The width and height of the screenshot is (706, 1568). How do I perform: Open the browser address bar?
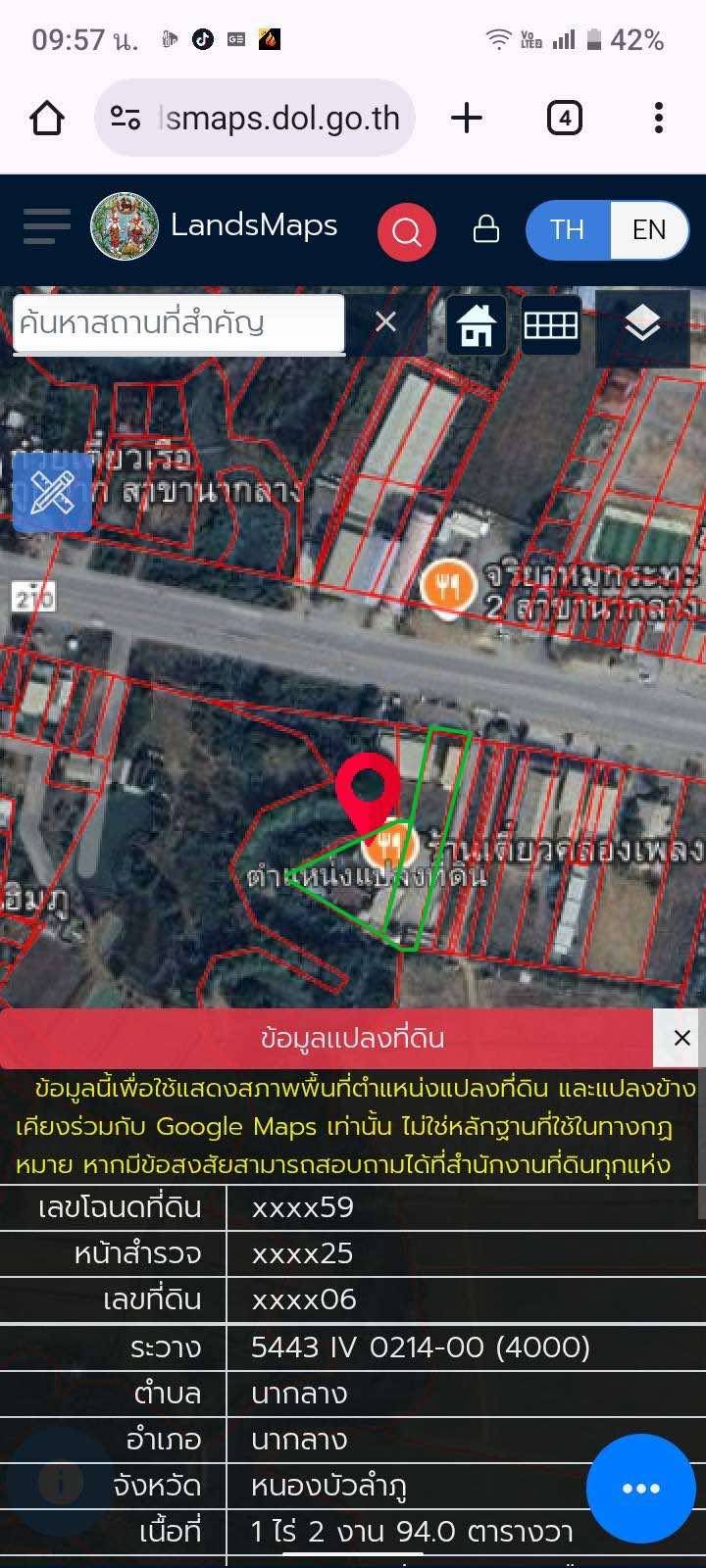click(255, 119)
